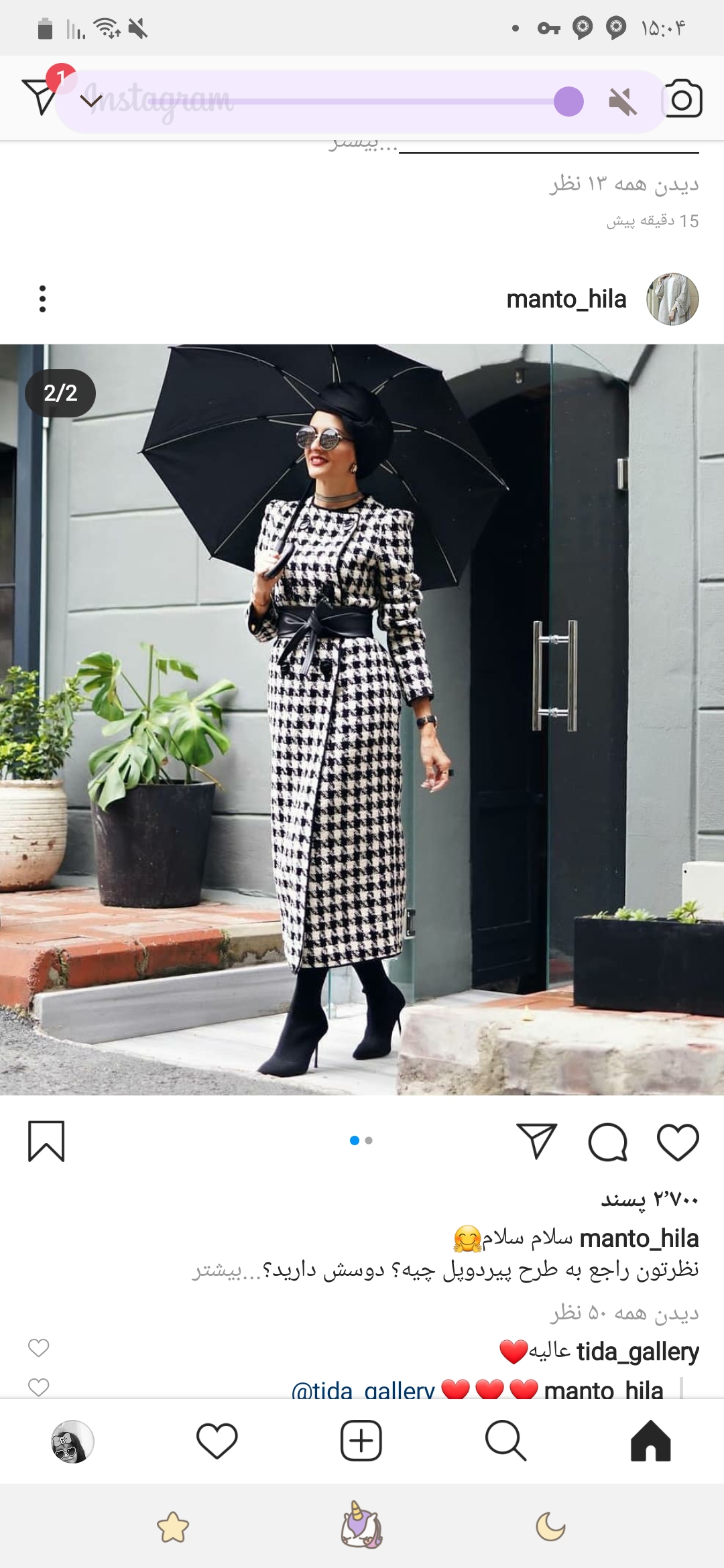Go to the Home tab
The width and height of the screenshot is (724, 1568).
click(650, 1441)
